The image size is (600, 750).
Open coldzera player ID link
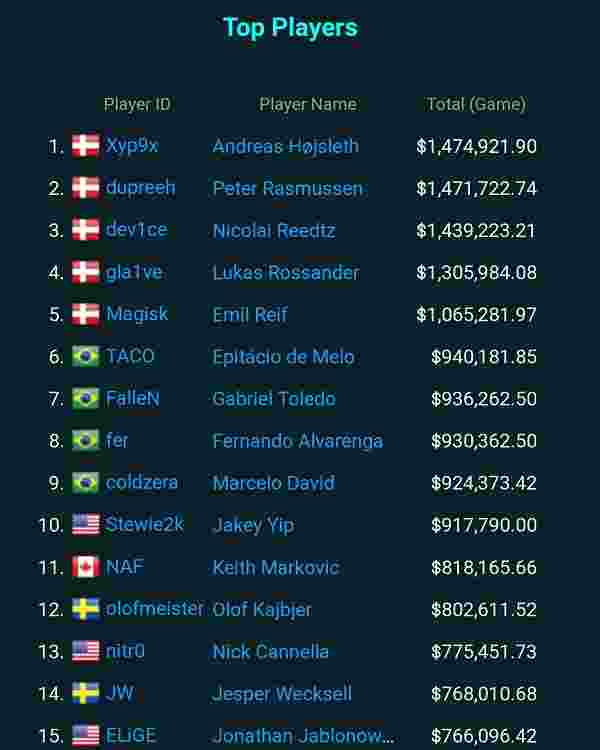[142, 482]
